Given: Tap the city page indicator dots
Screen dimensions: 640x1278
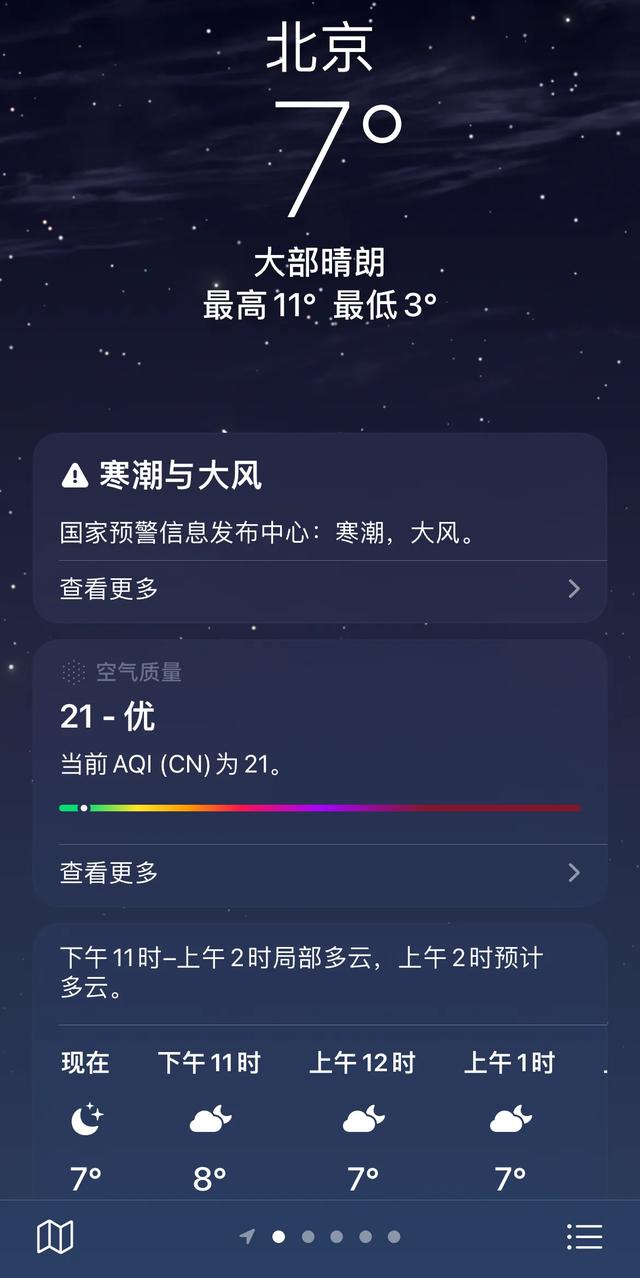Looking at the screenshot, I should click(x=322, y=1237).
